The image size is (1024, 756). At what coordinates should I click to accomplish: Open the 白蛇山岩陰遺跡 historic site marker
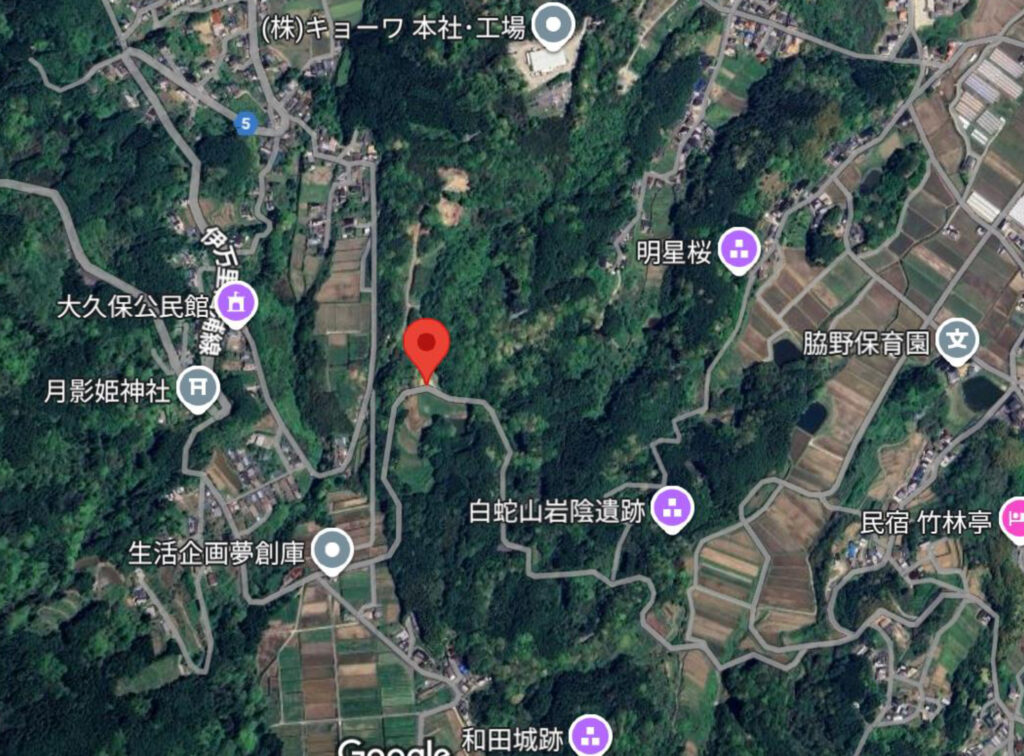point(673,509)
